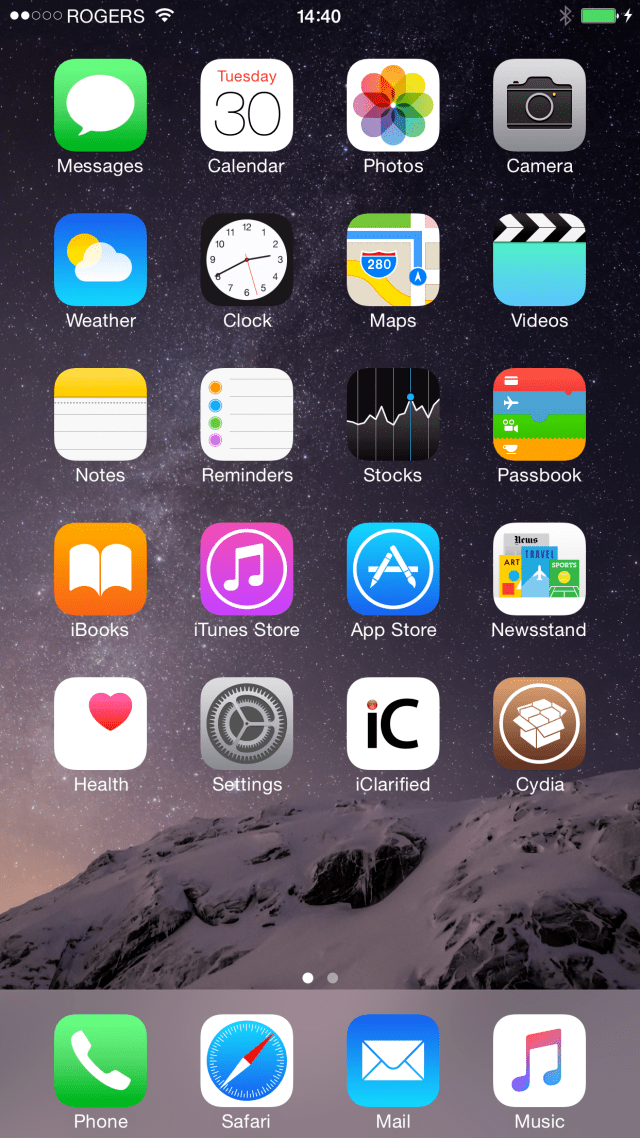
Task: Open the Messages app
Action: [100, 105]
